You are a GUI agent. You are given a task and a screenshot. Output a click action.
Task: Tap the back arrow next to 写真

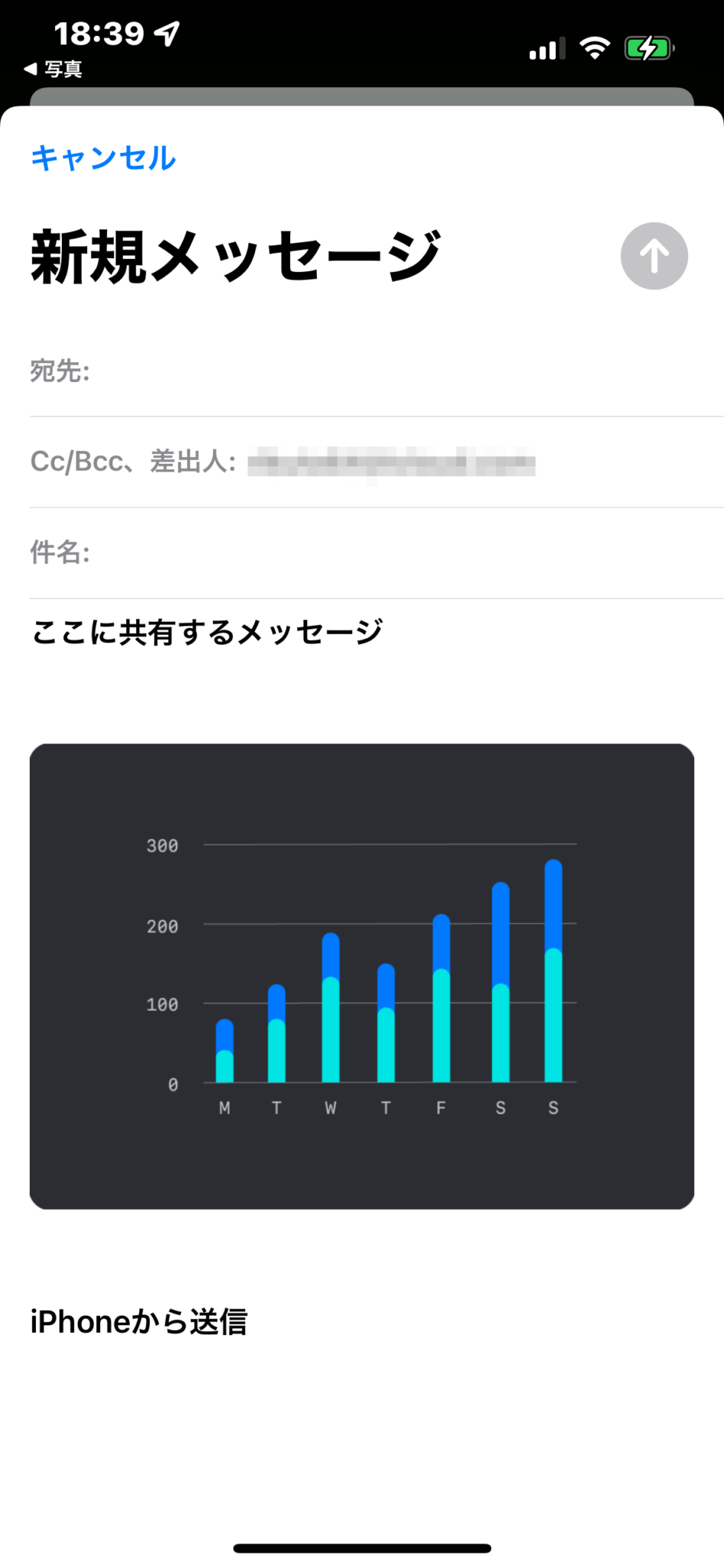pyautogui.click(x=28, y=68)
